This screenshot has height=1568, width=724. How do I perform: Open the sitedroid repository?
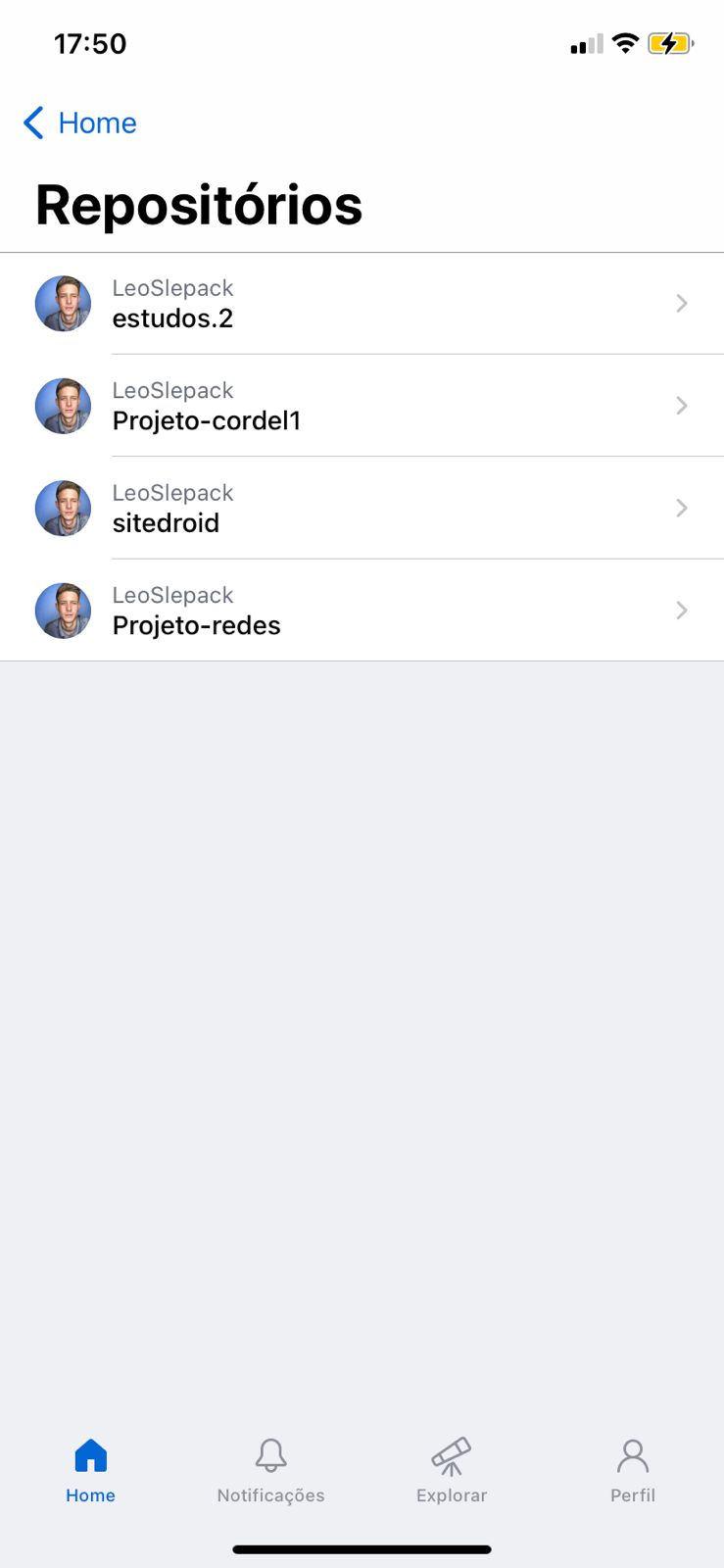pyautogui.click(x=362, y=508)
